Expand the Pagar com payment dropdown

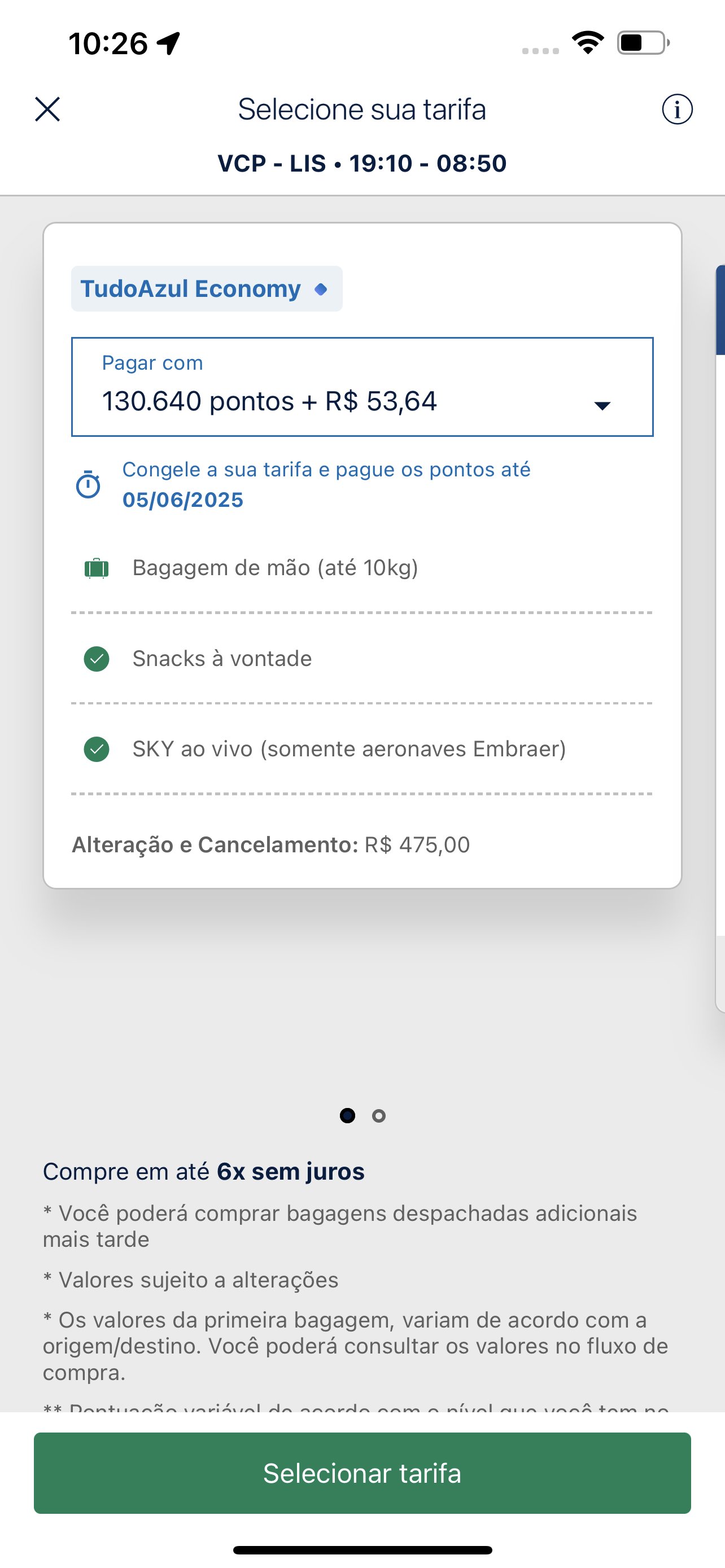click(362, 387)
